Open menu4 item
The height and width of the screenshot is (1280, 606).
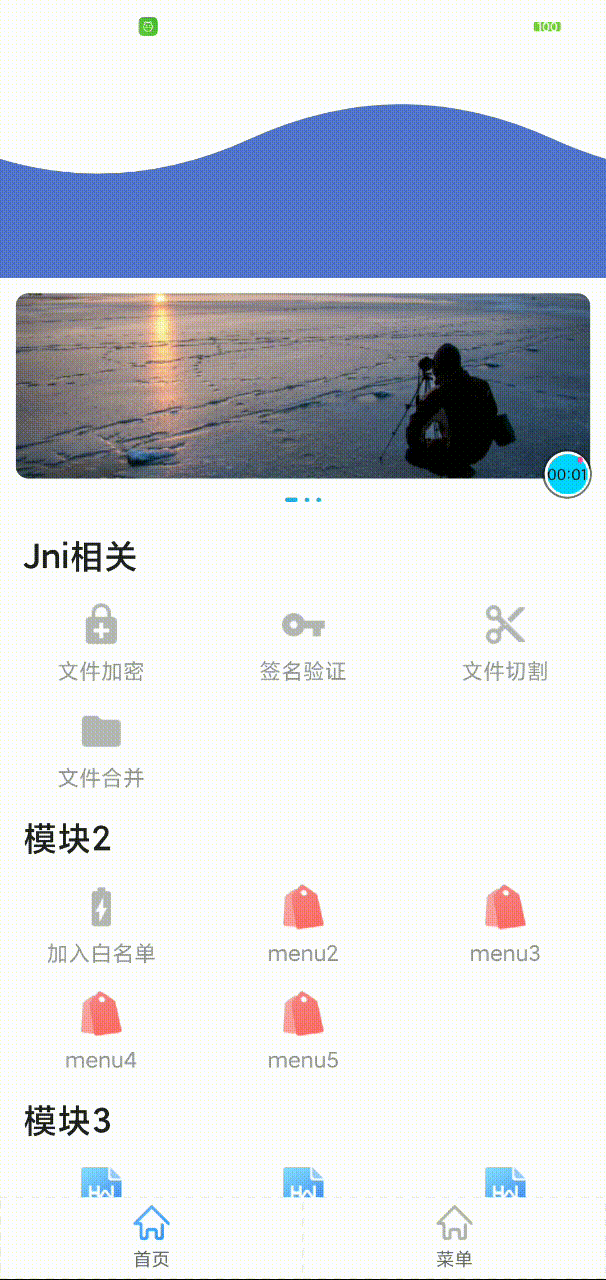[x=101, y=1032]
